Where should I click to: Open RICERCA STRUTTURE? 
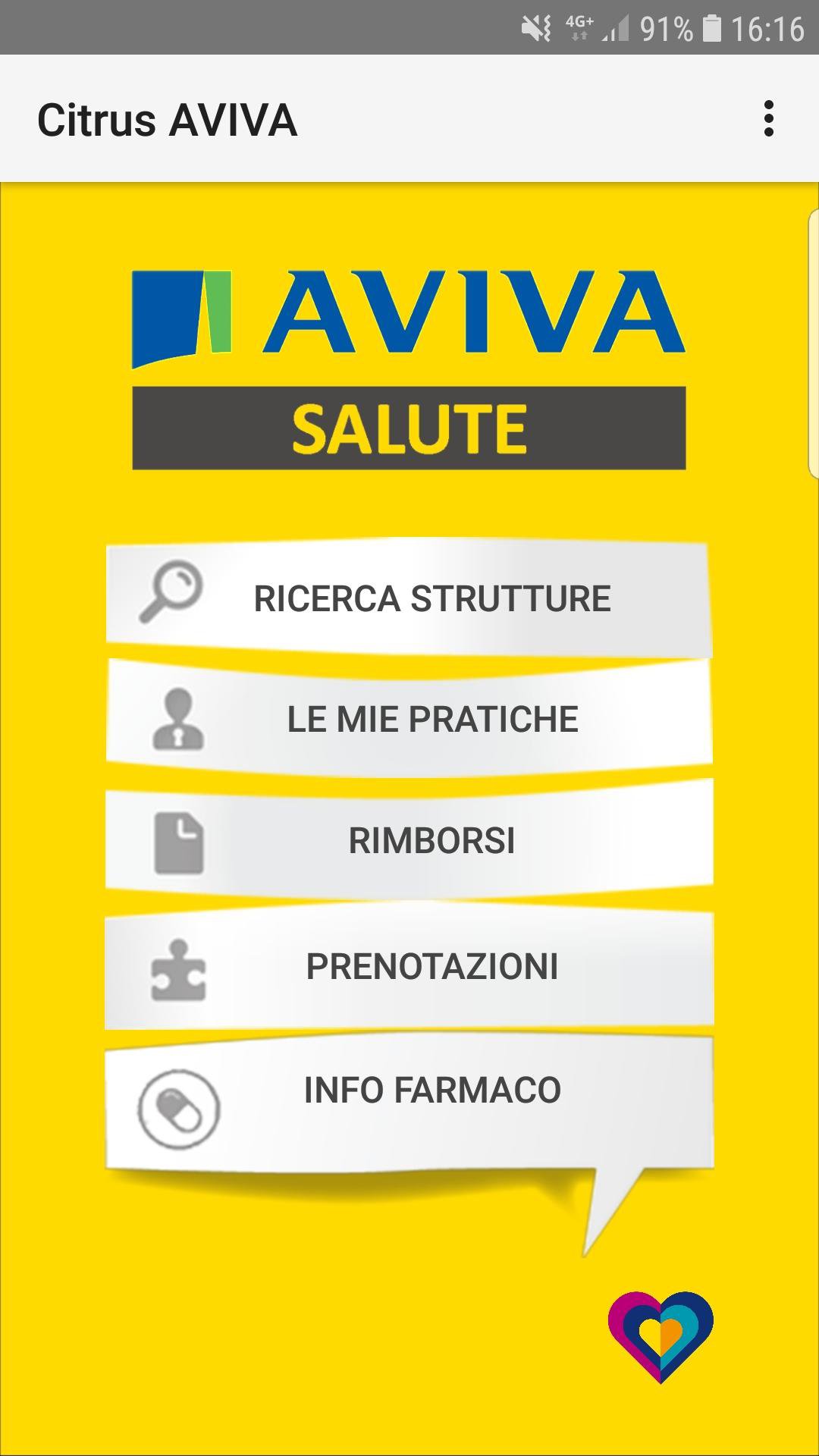[x=434, y=599]
